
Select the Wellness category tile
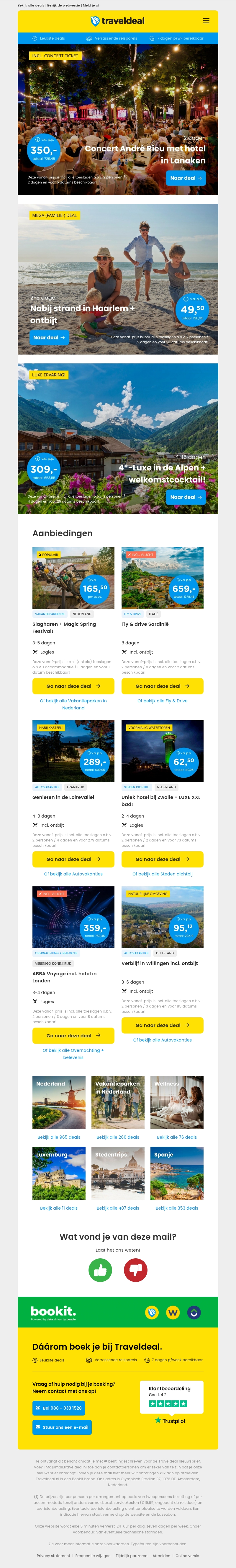(x=177, y=1102)
